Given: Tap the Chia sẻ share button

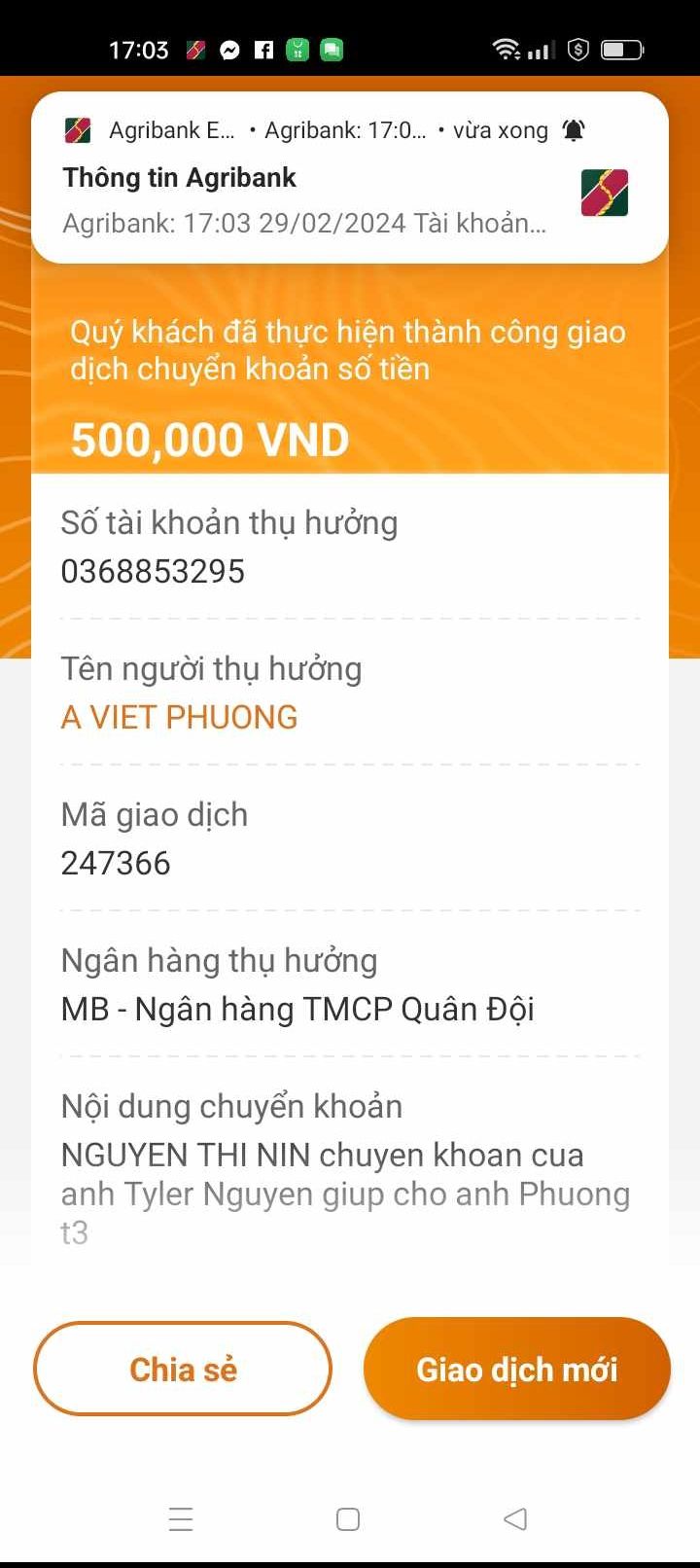Looking at the screenshot, I should point(183,1369).
